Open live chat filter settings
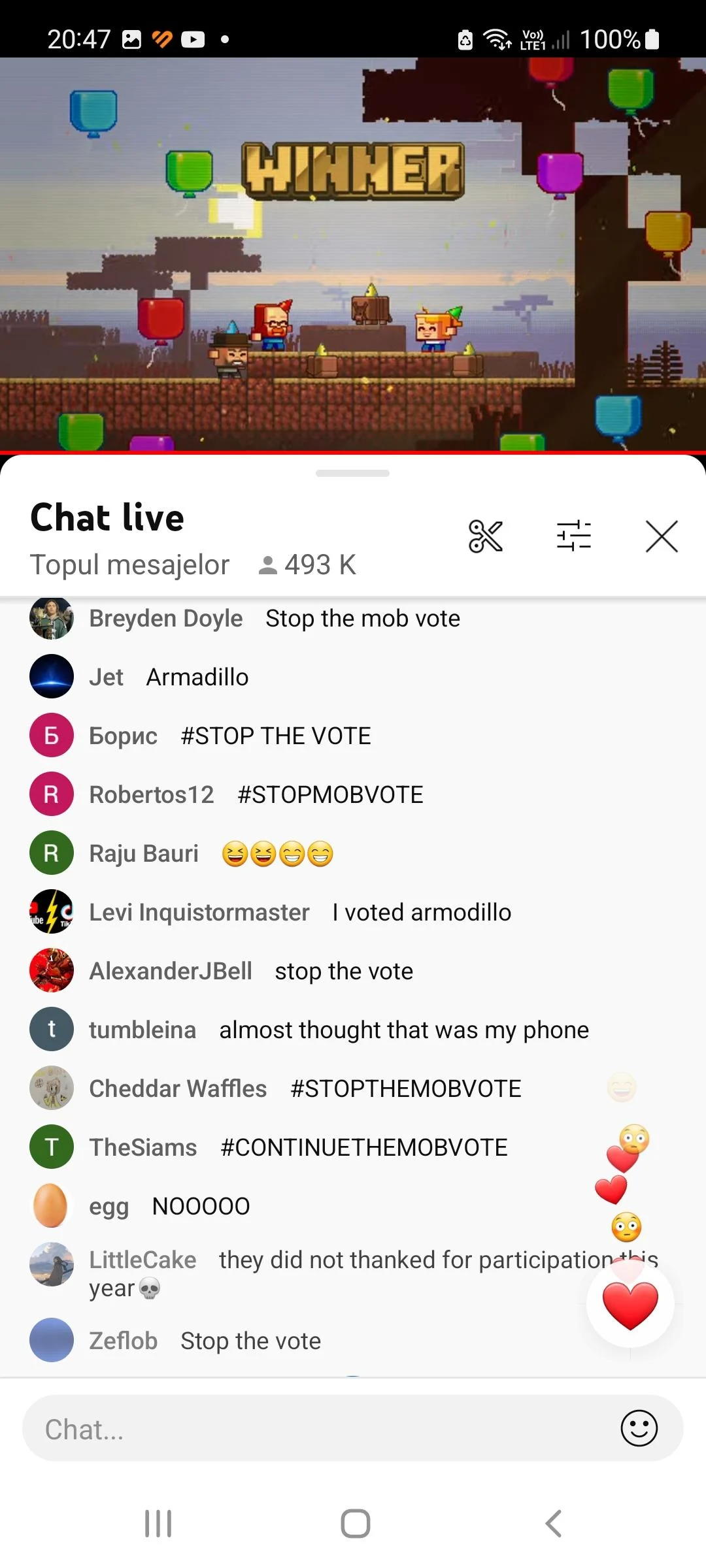This screenshot has height=1568, width=706. pyautogui.click(x=573, y=536)
